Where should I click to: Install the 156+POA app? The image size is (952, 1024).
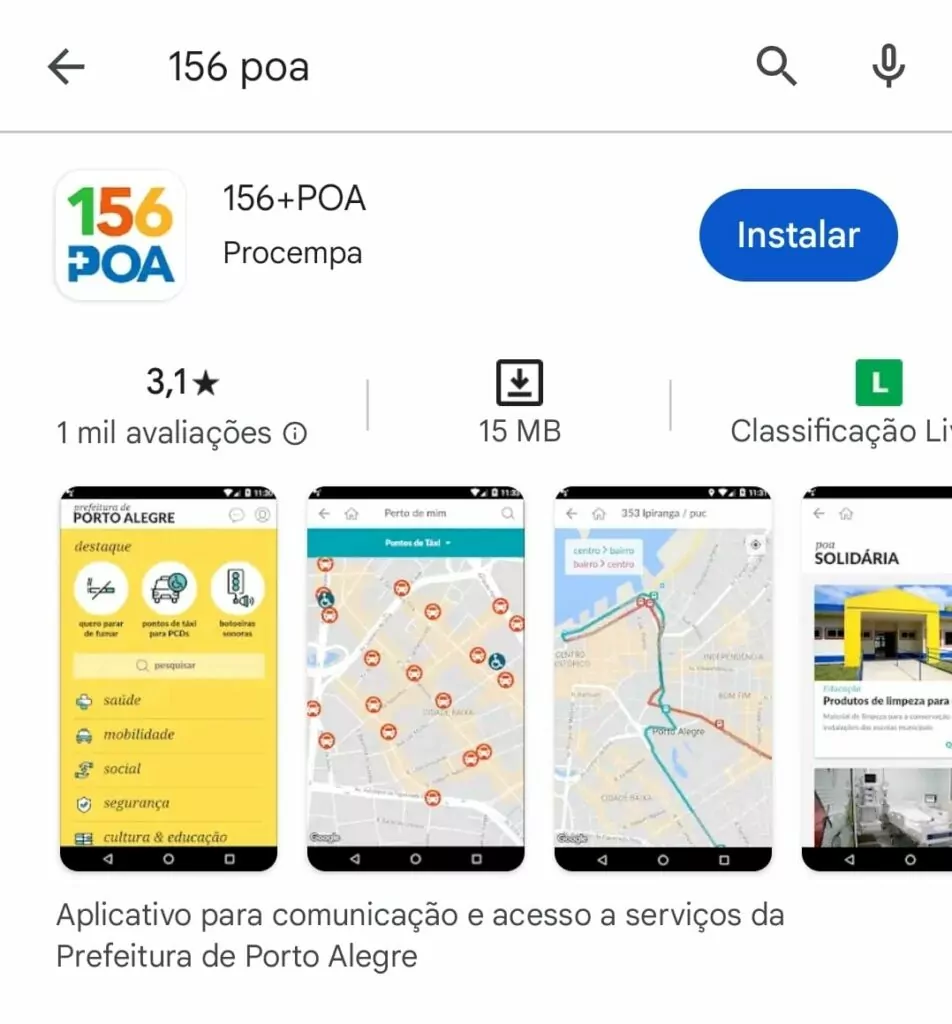pyautogui.click(x=797, y=235)
